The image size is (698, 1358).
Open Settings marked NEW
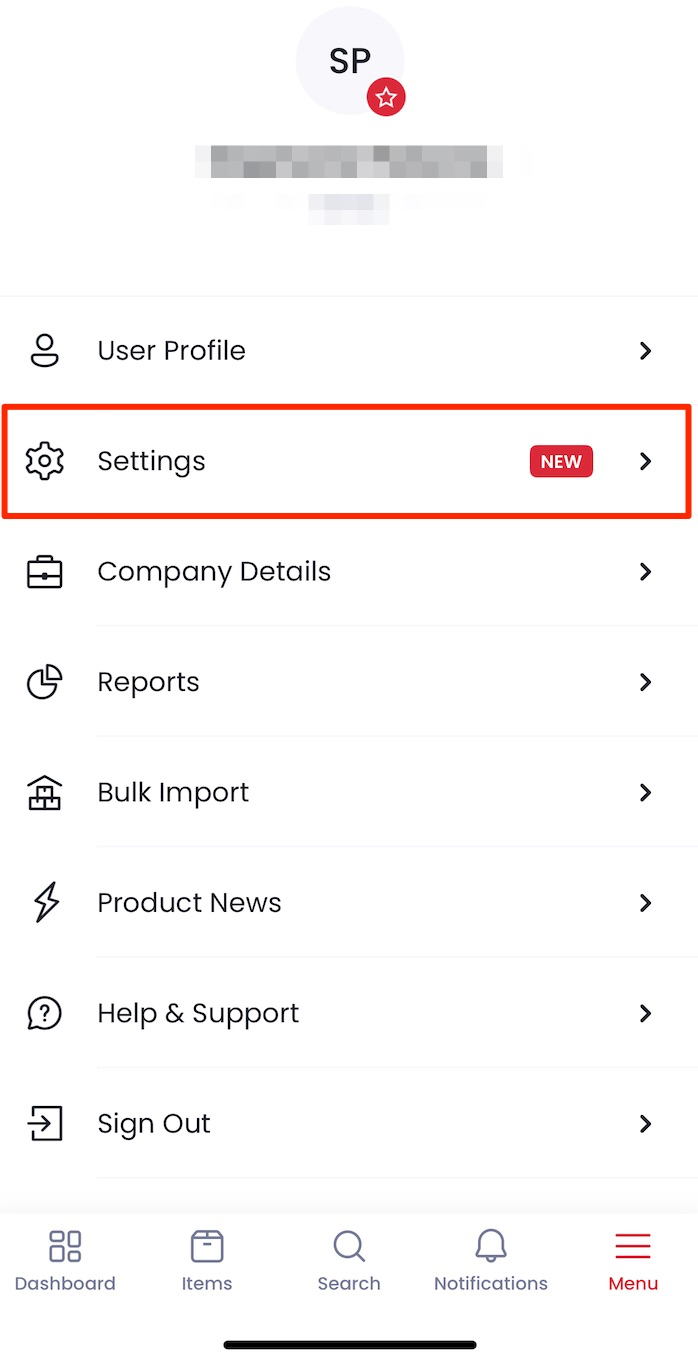click(x=349, y=461)
